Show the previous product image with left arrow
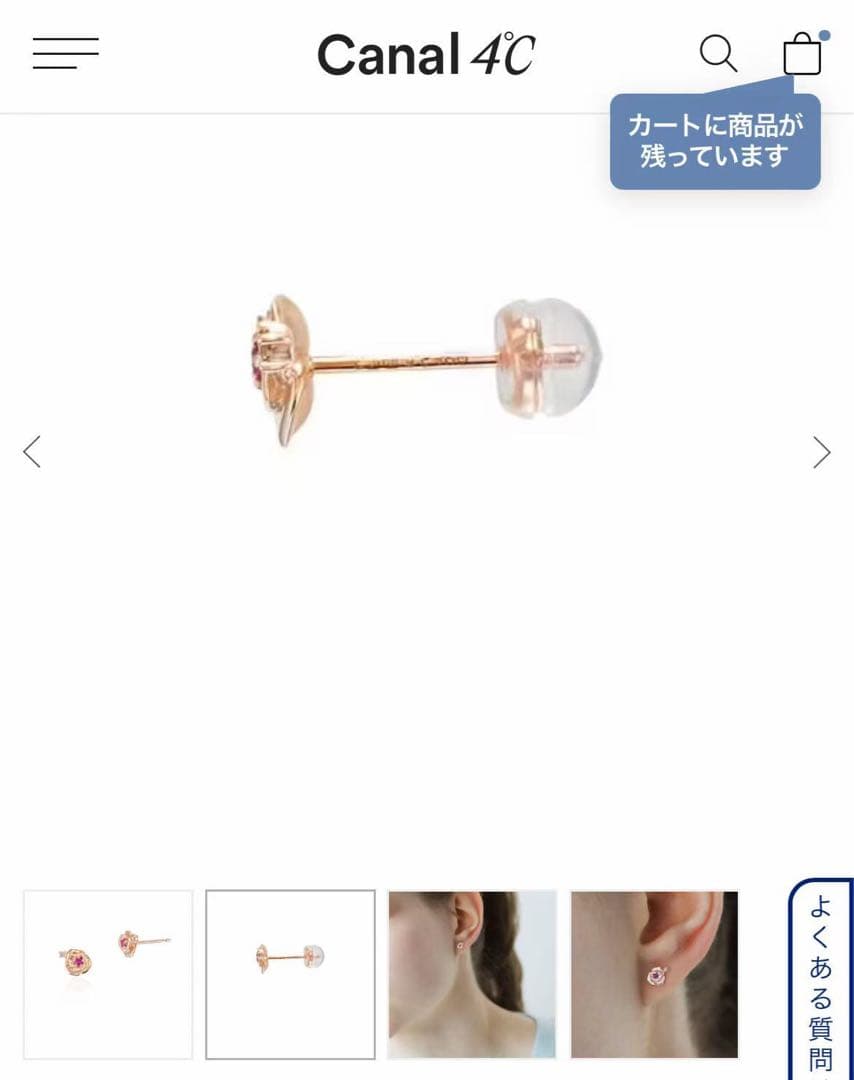This screenshot has width=854, height=1080. pyautogui.click(x=31, y=452)
